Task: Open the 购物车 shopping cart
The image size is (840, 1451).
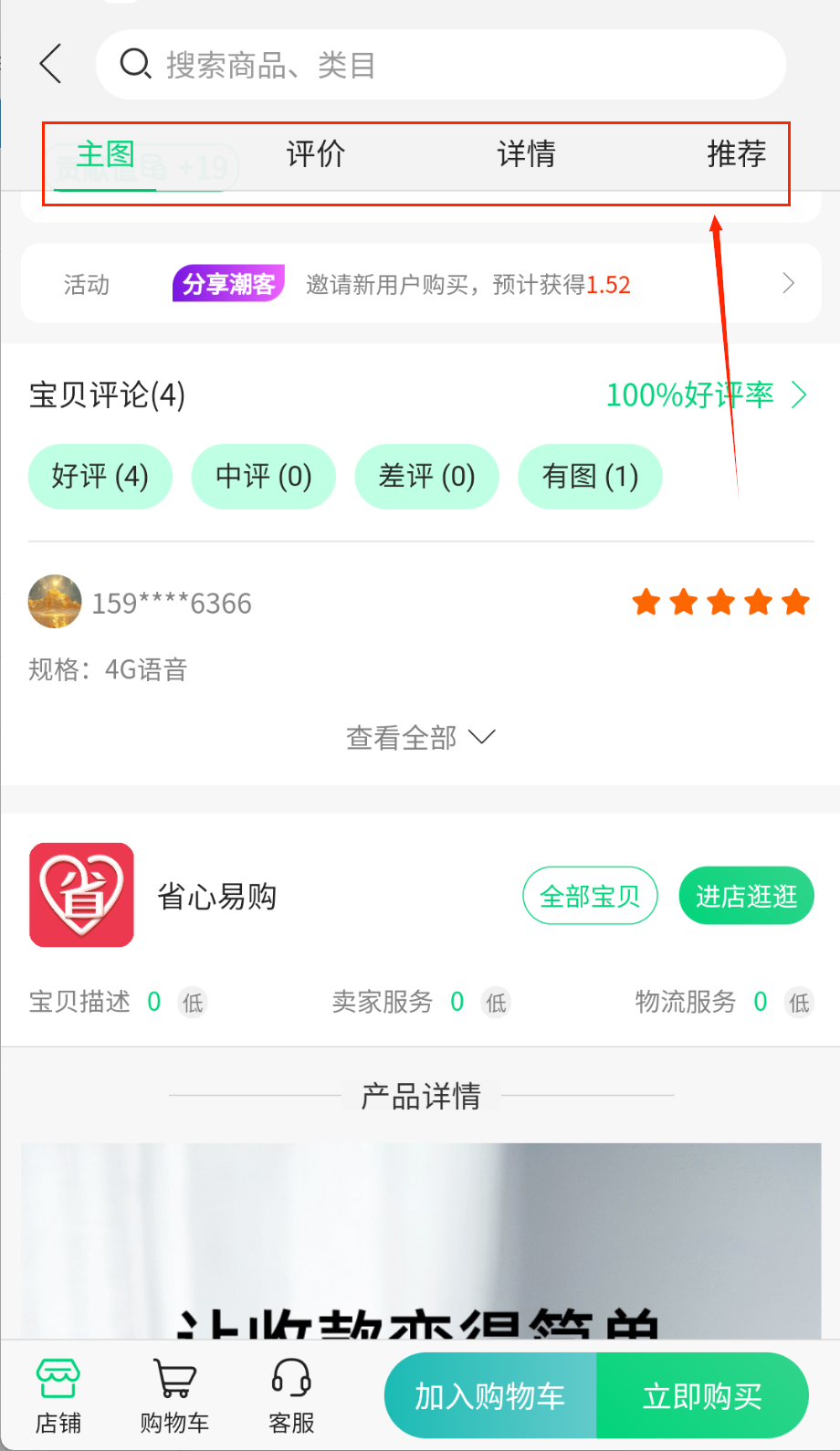Action: (174, 1396)
